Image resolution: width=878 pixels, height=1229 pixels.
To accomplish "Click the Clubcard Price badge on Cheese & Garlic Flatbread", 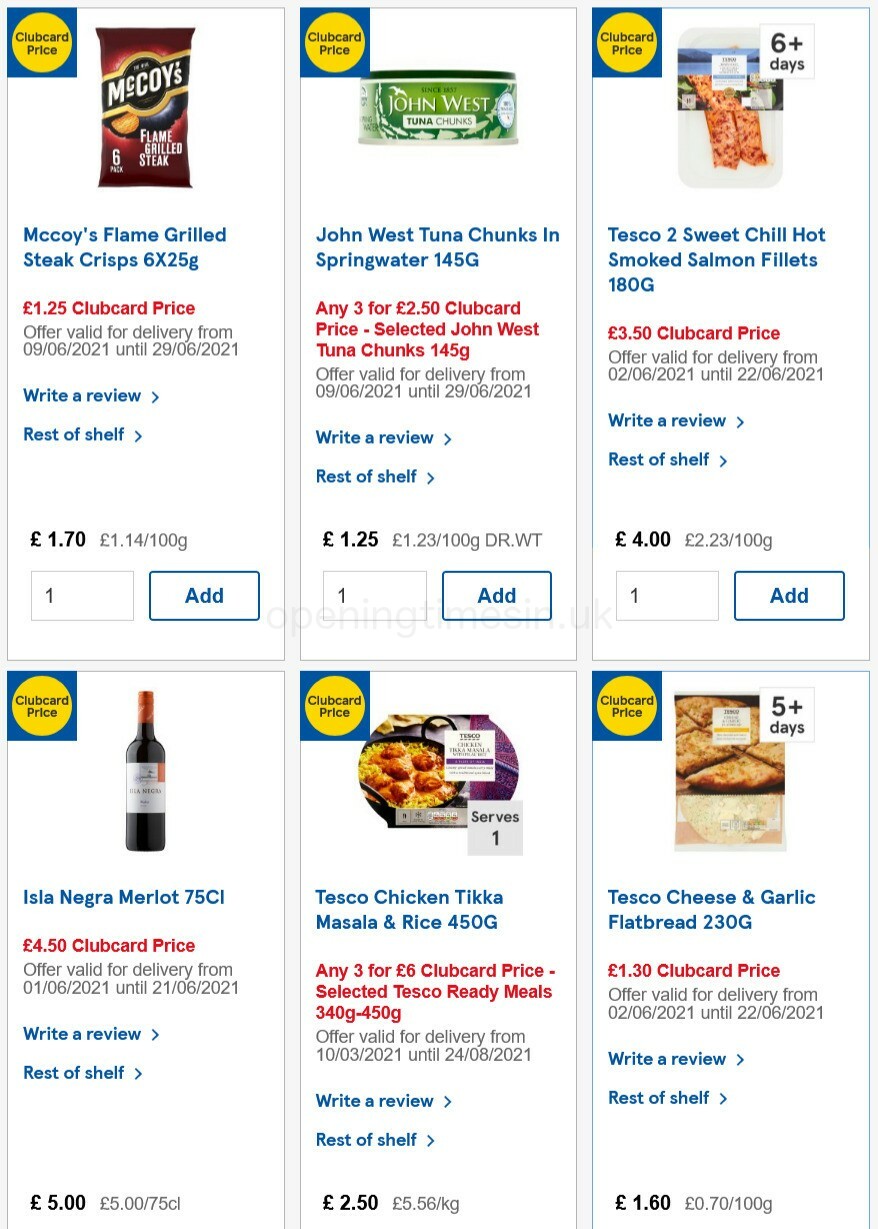I will (626, 706).
